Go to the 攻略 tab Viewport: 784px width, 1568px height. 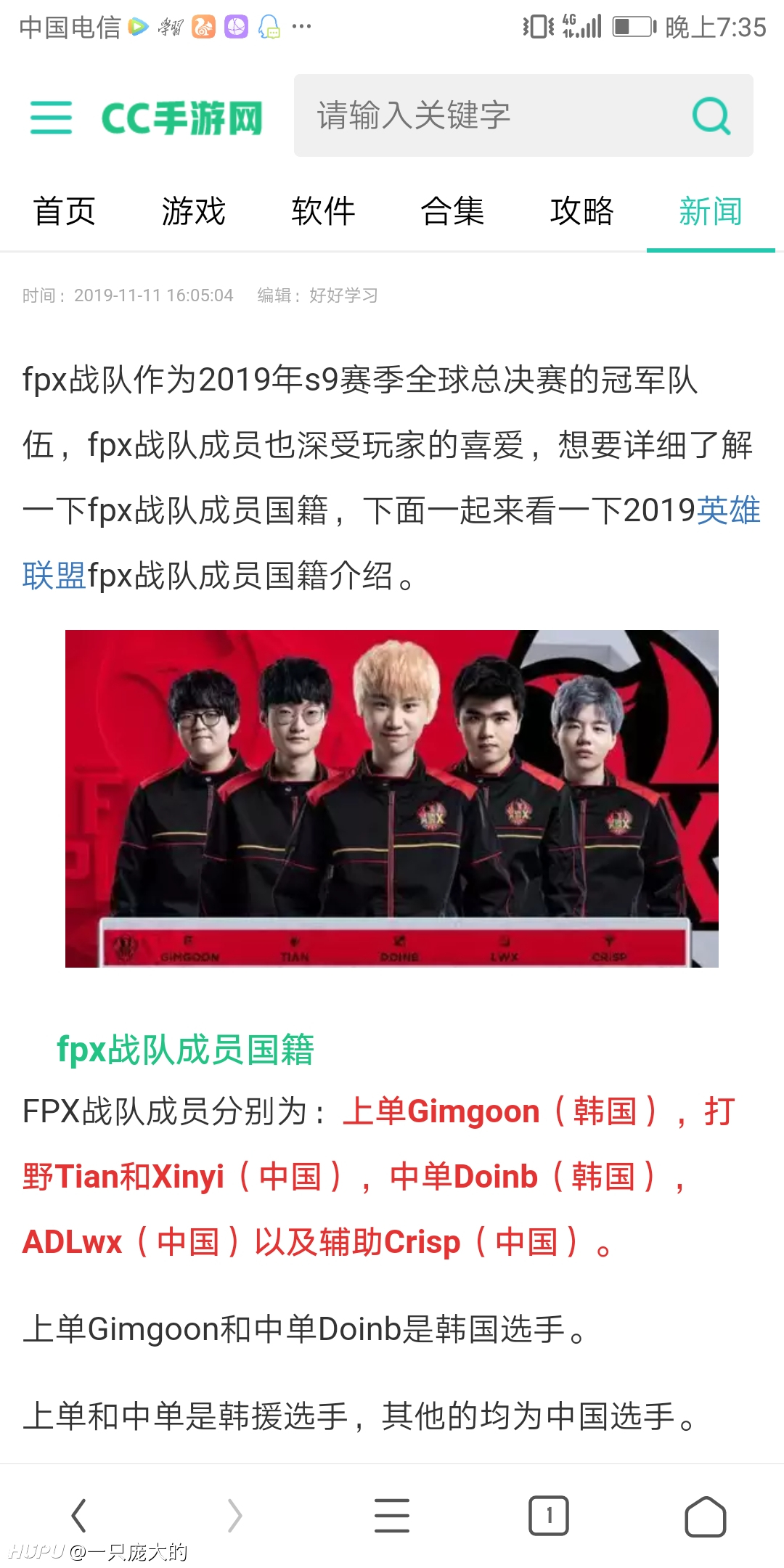pos(581,211)
